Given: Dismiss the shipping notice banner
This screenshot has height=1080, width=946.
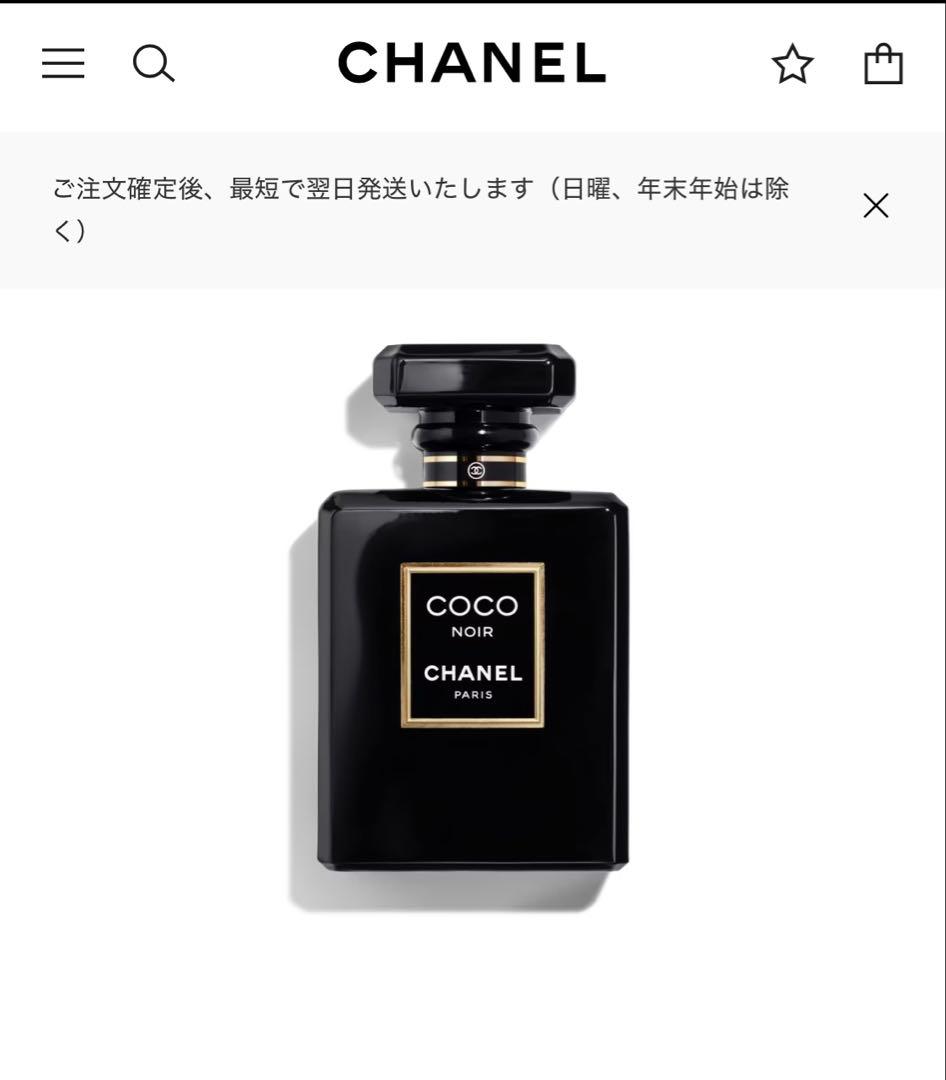Looking at the screenshot, I should pos(875,207).
